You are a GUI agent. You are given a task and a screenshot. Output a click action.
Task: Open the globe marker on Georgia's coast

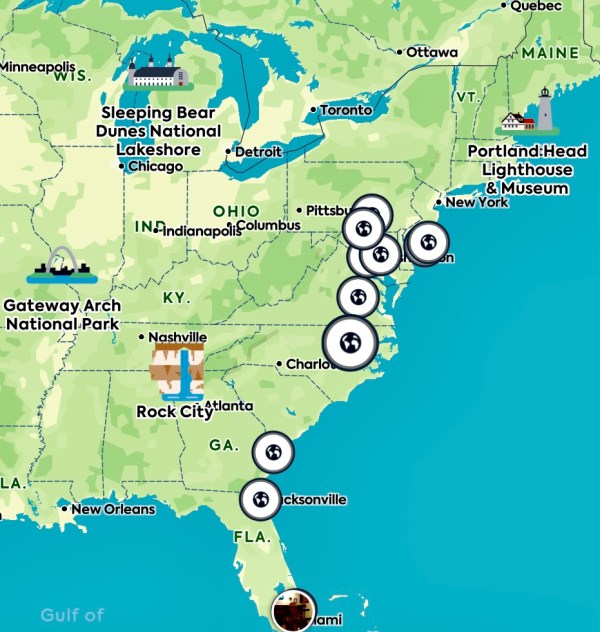(273, 452)
